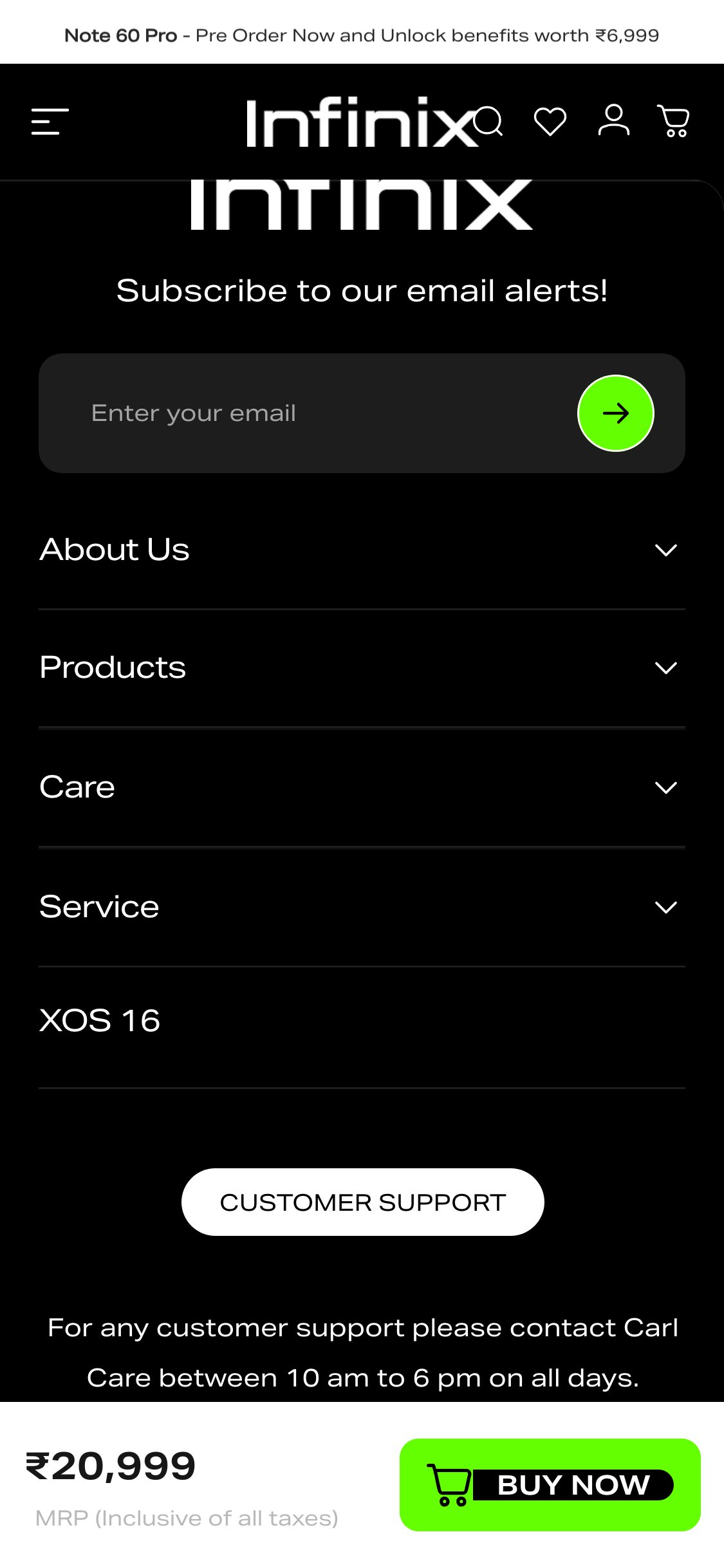The image size is (724, 1568).
Task: Open the shopping cart in the header
Action: click(673, 121)
